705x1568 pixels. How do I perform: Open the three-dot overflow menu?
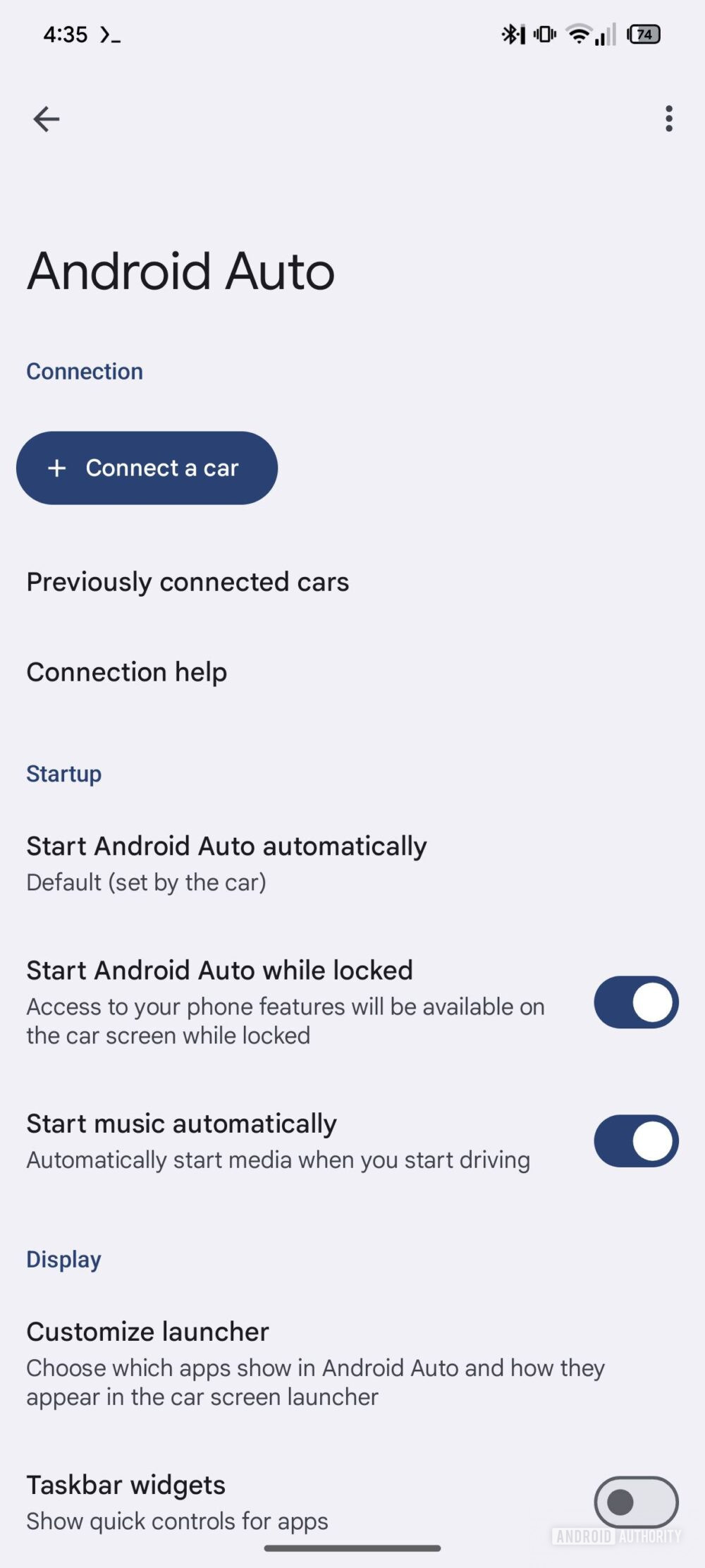point(668,118)
